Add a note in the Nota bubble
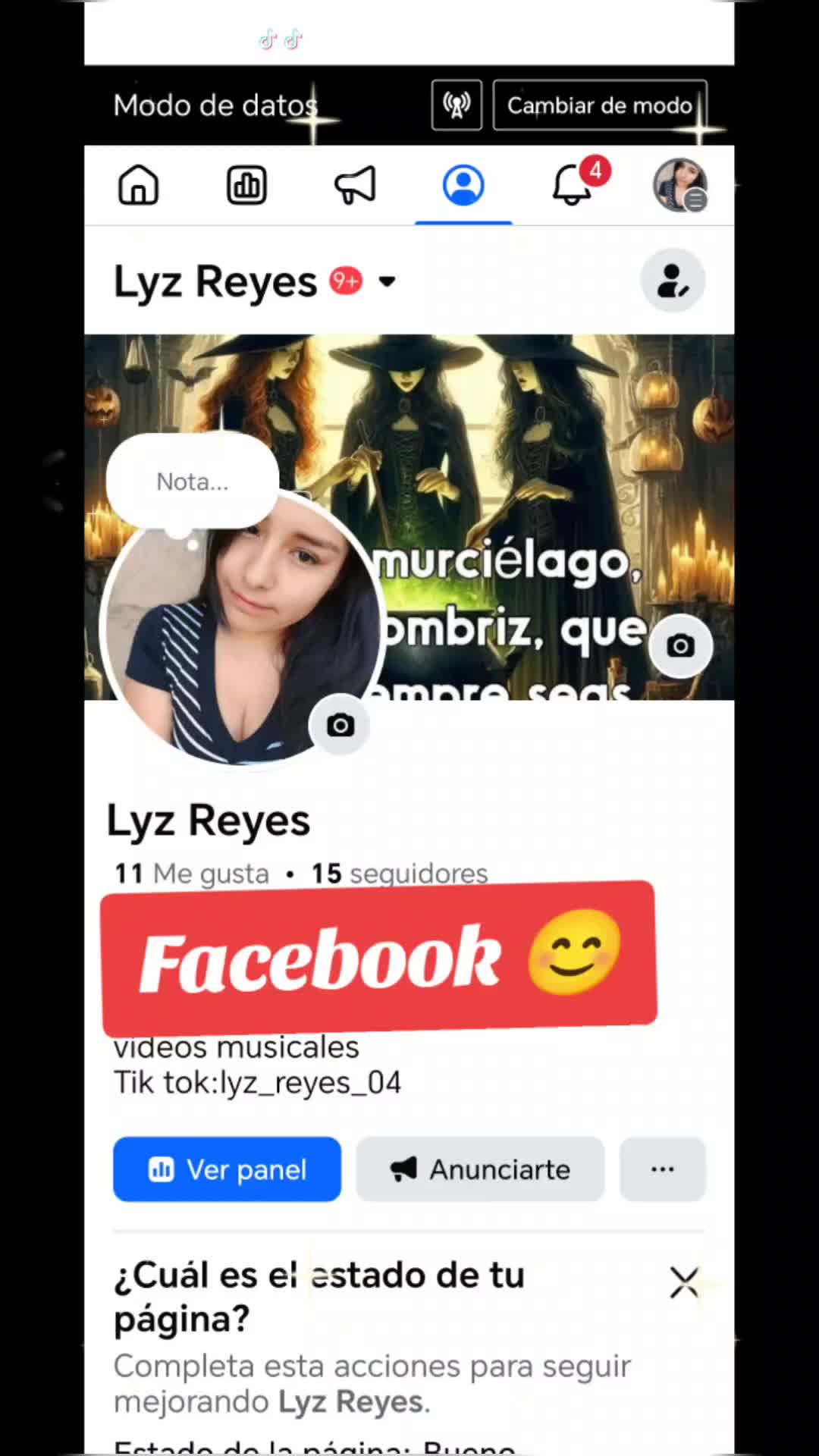This screenshot has height=1456, width=819. pyautogui.click(x=193, y=482)
